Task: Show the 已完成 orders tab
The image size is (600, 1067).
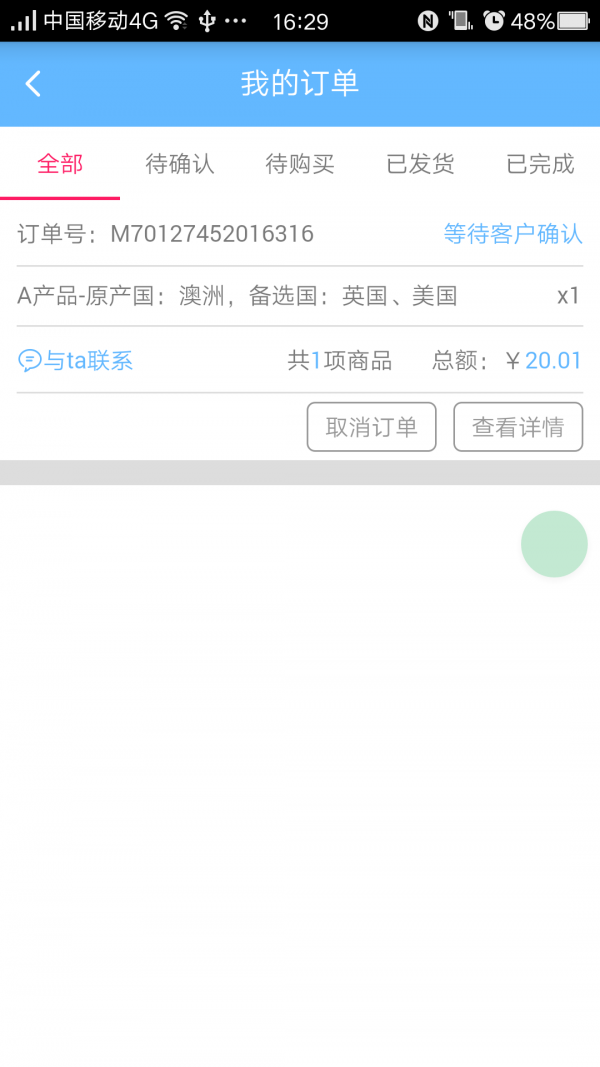Action: 540,164
